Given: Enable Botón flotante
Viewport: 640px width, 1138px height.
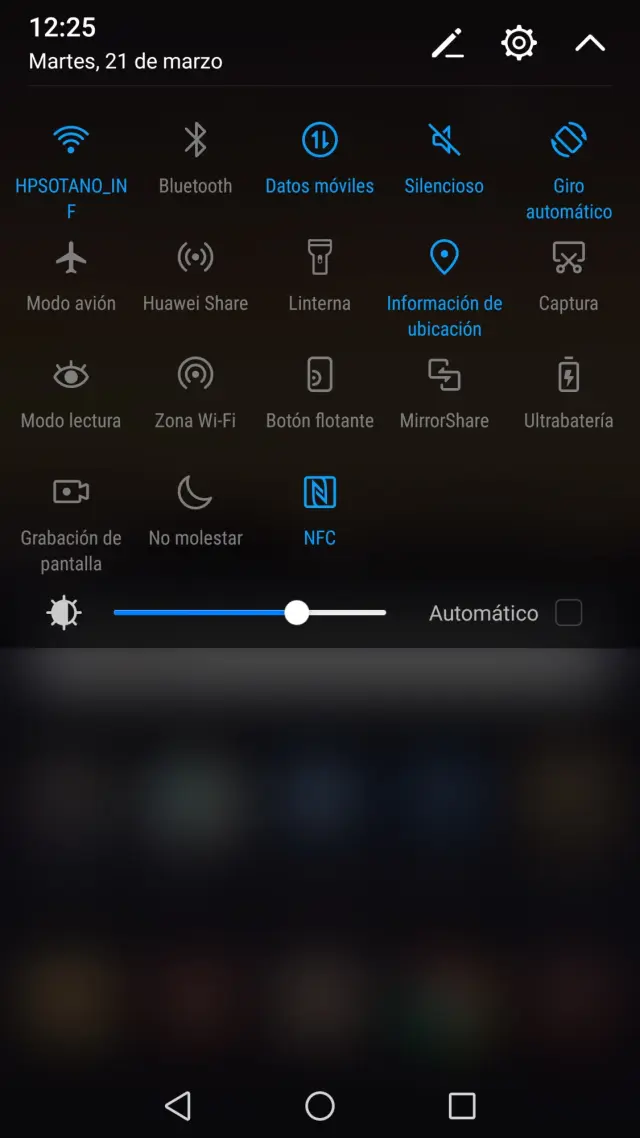Looking at the screenshot, I should coord(319,375).
